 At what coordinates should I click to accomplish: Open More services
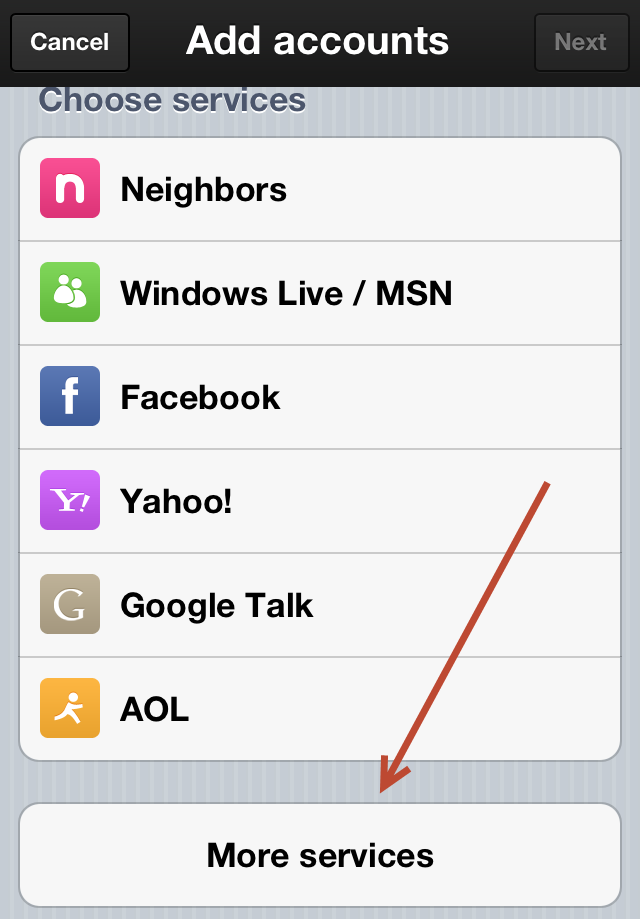(320, 855)
